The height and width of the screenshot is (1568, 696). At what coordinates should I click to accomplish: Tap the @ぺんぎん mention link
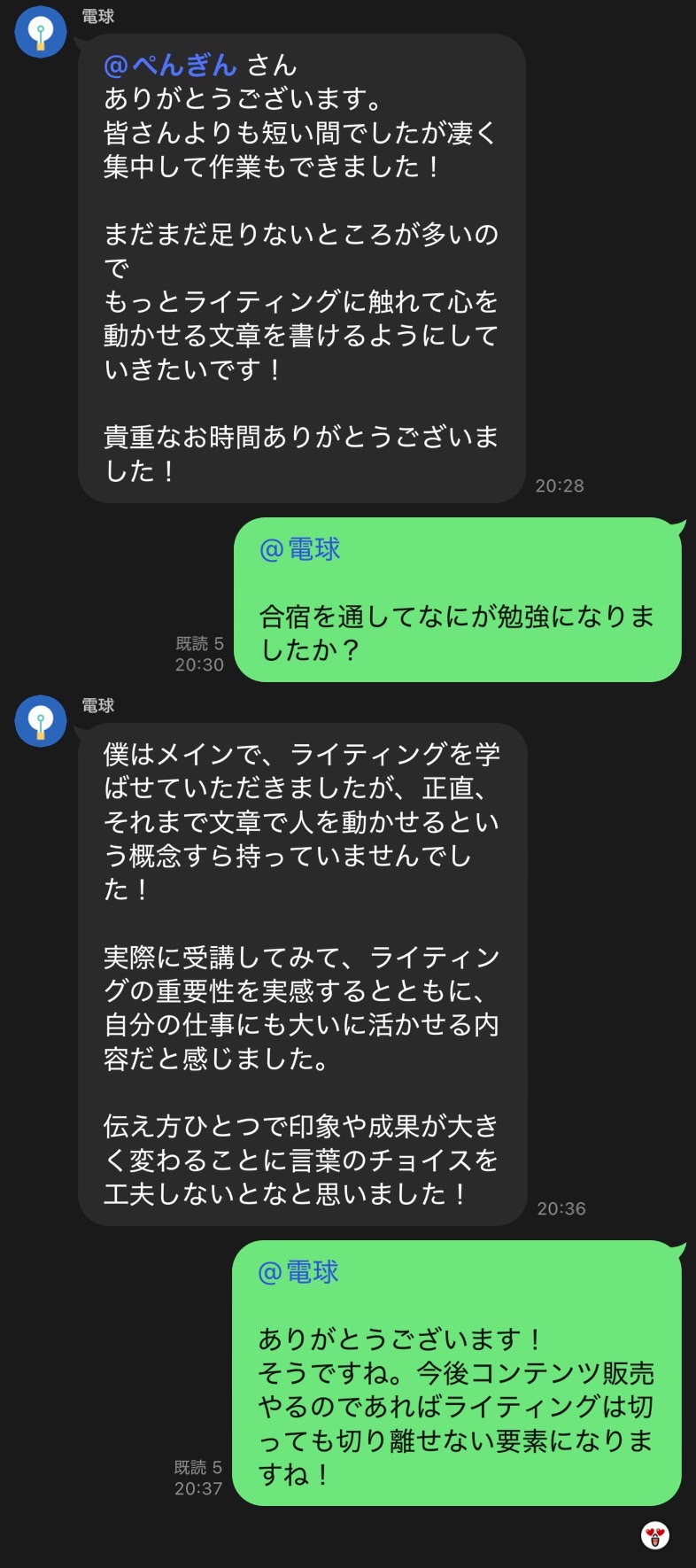[170, 65]
